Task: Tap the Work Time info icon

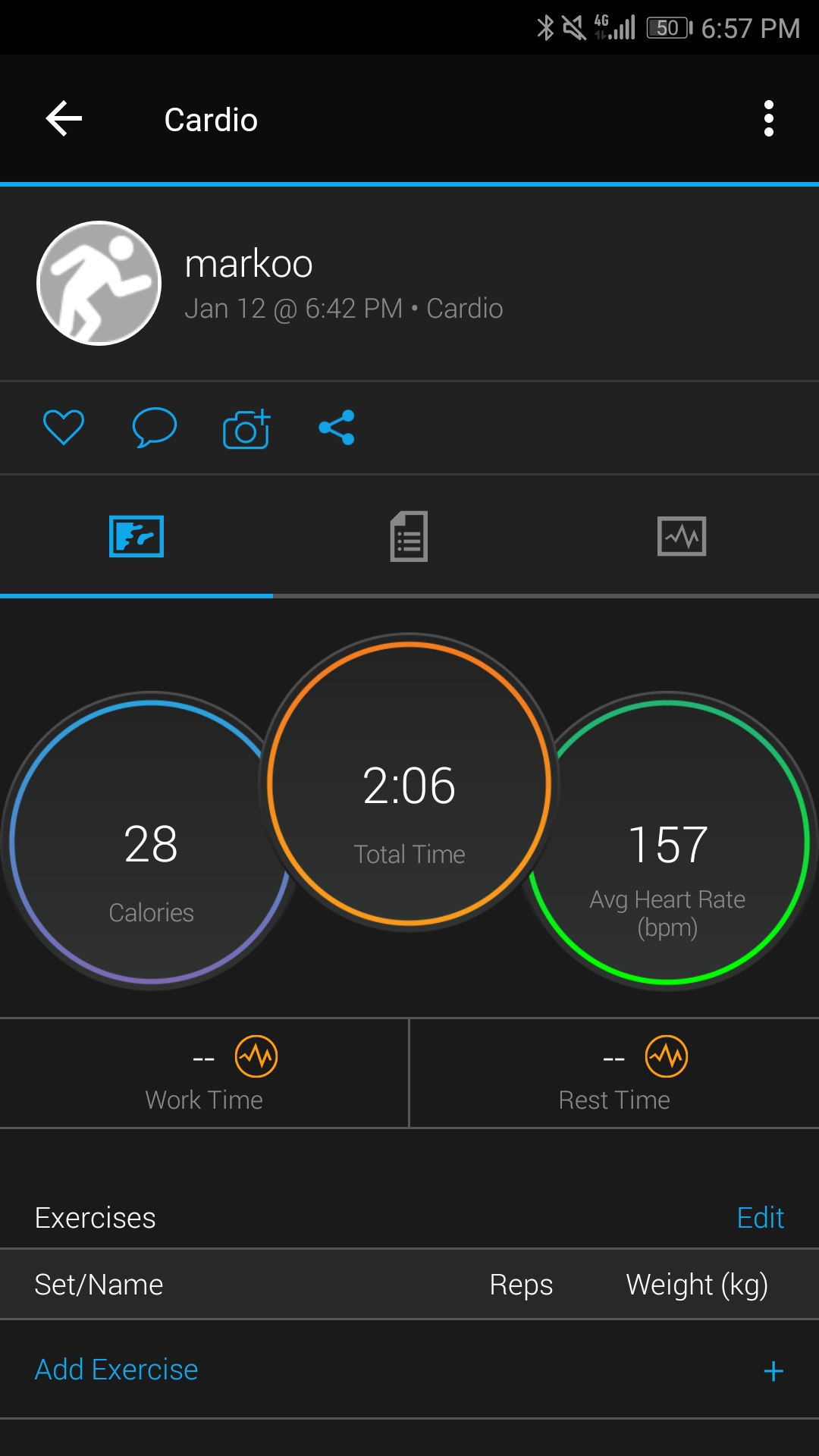Action: tap(256, 1056)
